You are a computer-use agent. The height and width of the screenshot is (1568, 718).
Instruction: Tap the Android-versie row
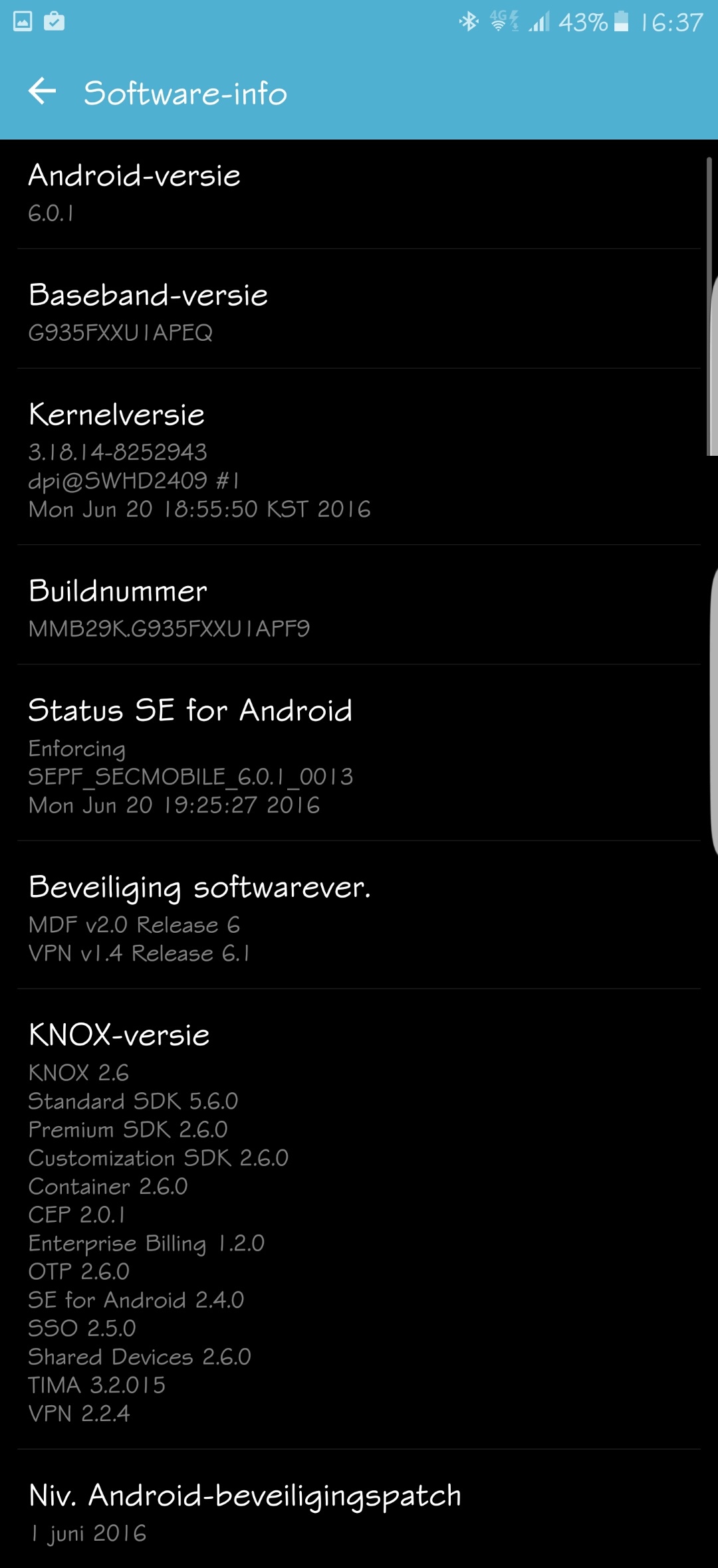(x=359, y=193)
